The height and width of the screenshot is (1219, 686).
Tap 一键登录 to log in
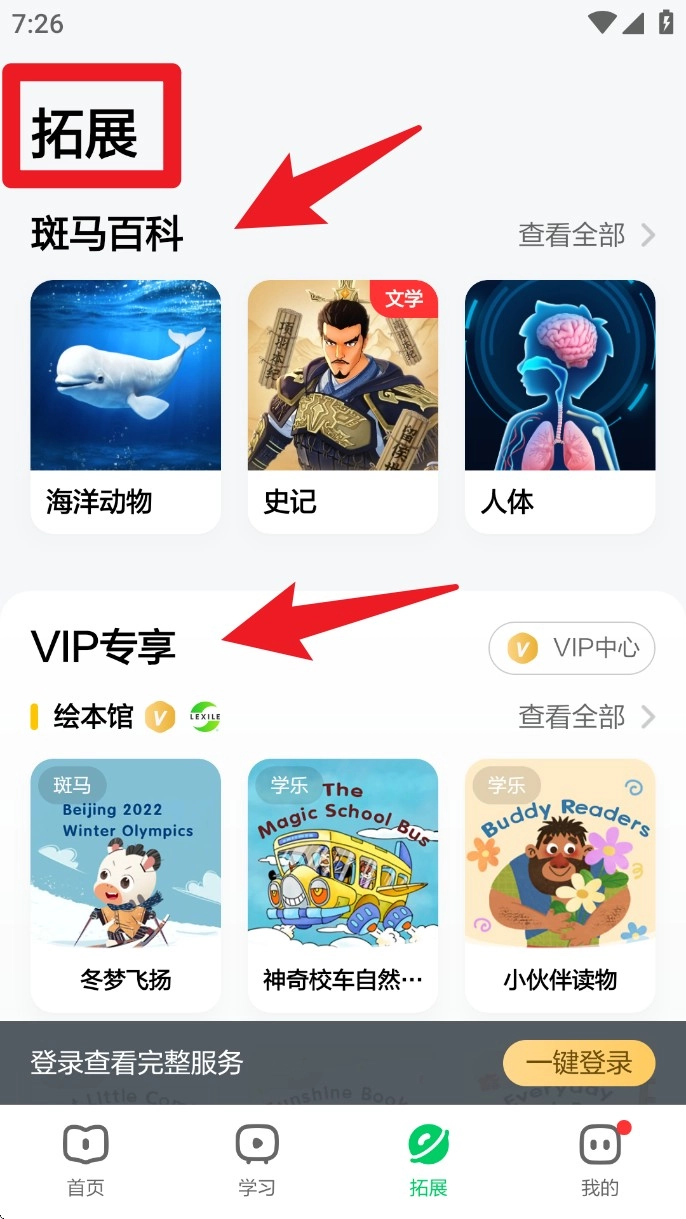click(579, 1063)
